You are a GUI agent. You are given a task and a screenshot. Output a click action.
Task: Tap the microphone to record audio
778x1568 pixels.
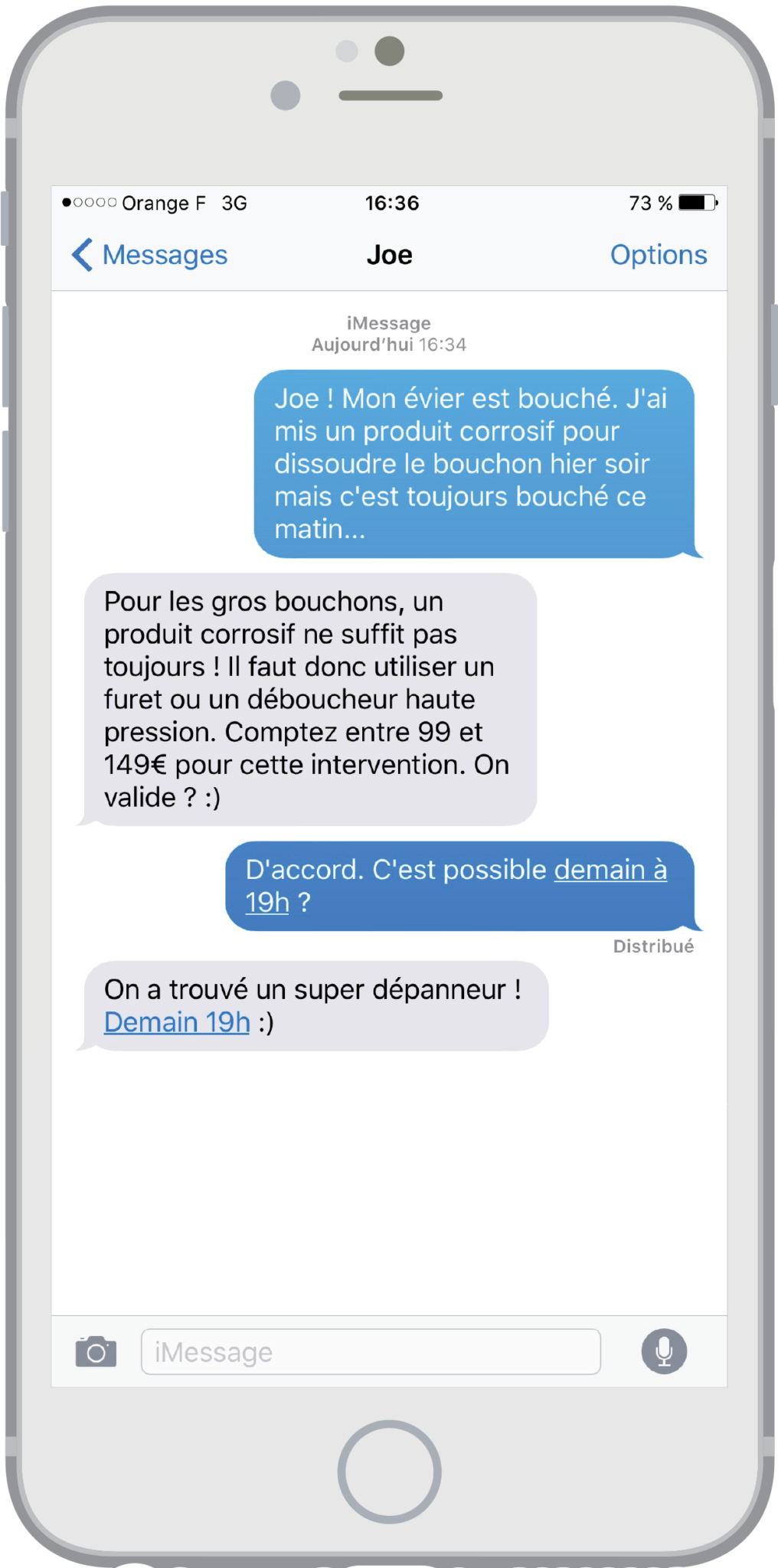(x=664, y=1351)
